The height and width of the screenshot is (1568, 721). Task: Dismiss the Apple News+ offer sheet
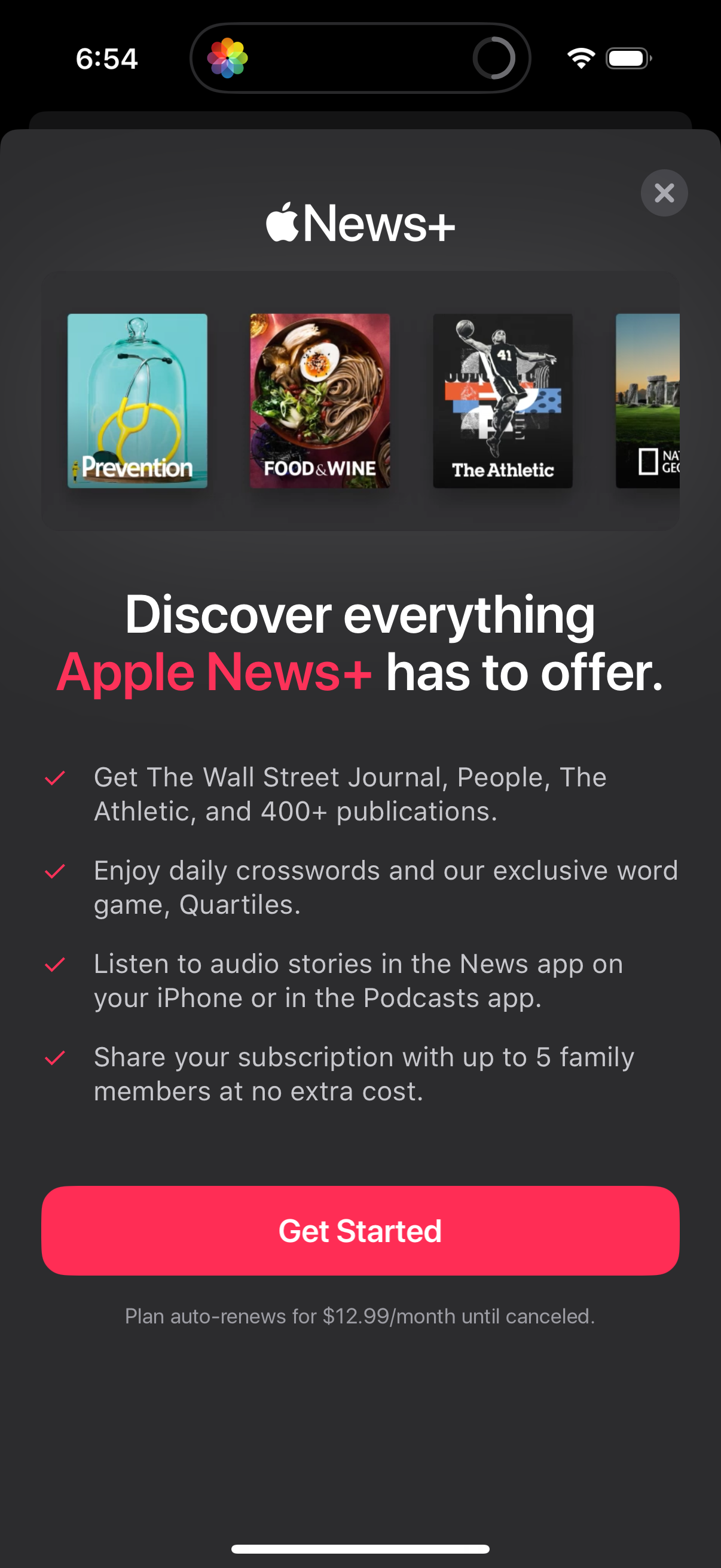click(x=664, y=193)
